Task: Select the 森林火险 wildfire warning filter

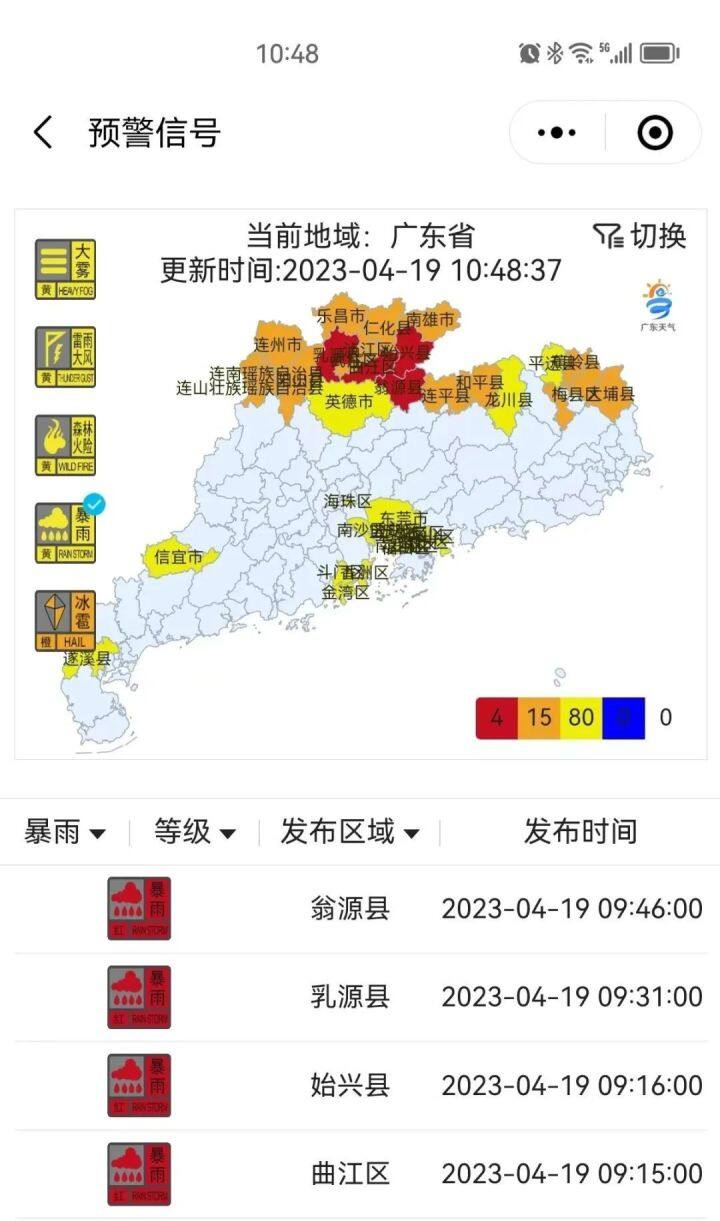Action: (67, 445)
